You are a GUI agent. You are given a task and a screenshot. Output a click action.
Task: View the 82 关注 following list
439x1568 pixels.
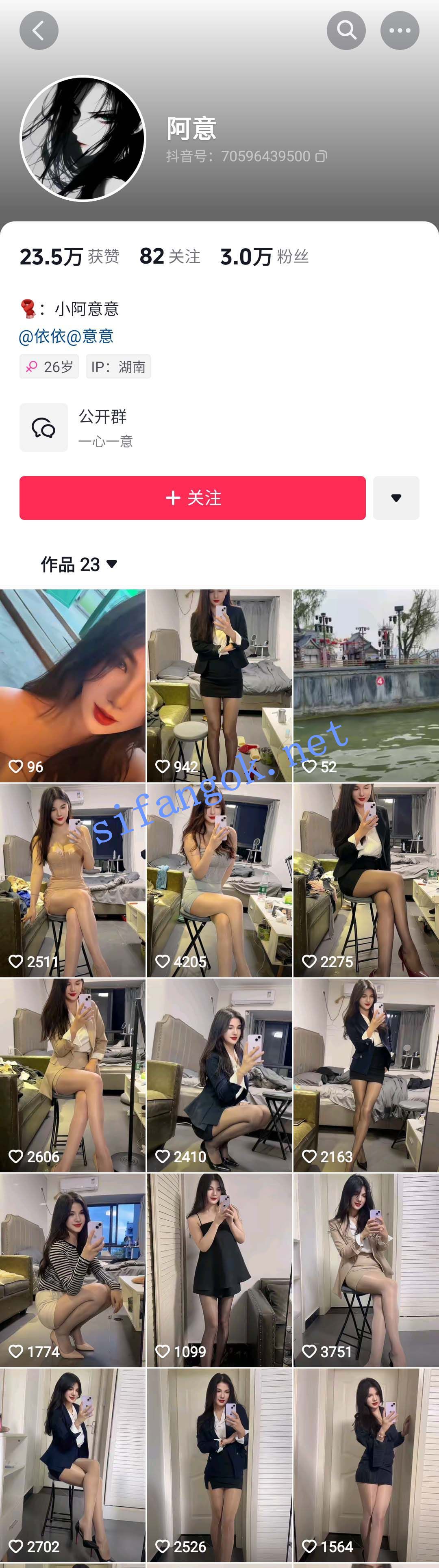(170, 256)
